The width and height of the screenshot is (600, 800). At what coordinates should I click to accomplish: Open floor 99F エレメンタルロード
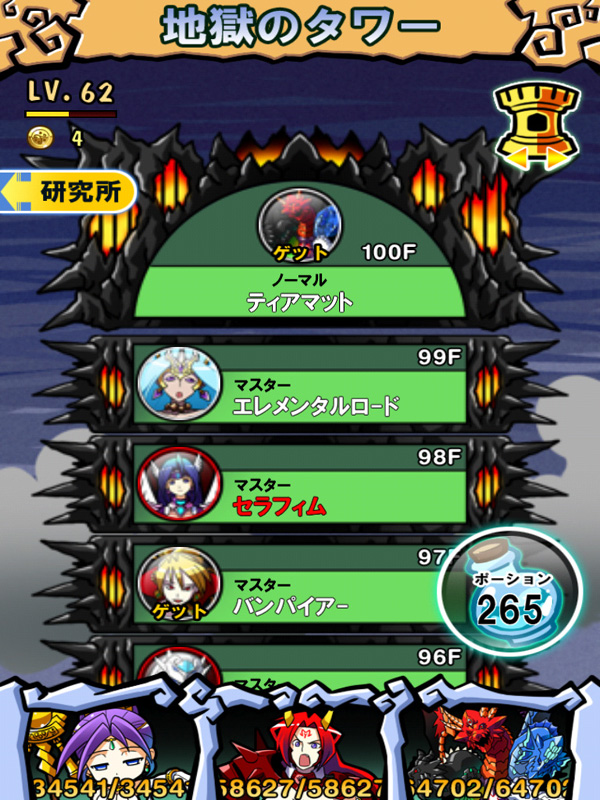pos(300,387)
